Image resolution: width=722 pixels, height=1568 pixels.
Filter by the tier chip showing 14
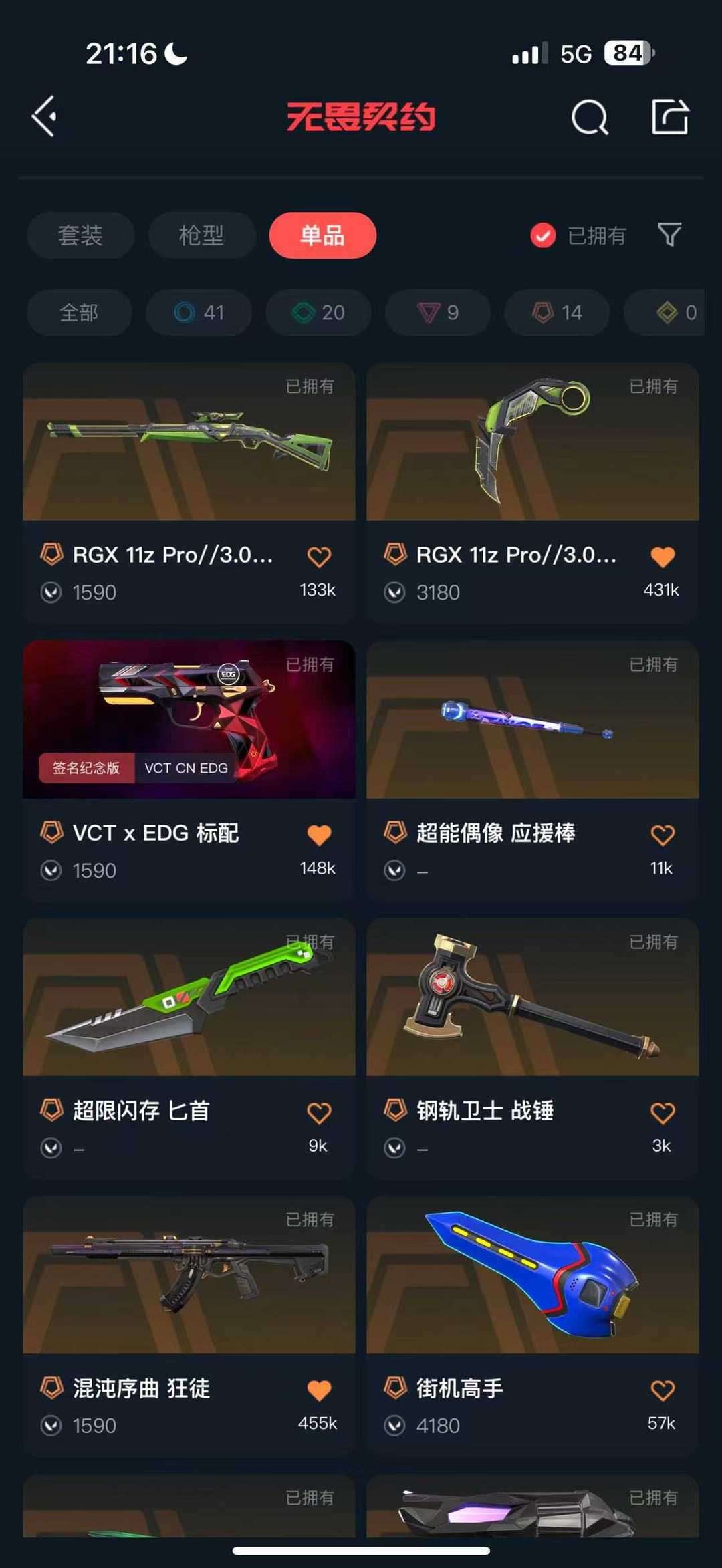tap(557, 312)
